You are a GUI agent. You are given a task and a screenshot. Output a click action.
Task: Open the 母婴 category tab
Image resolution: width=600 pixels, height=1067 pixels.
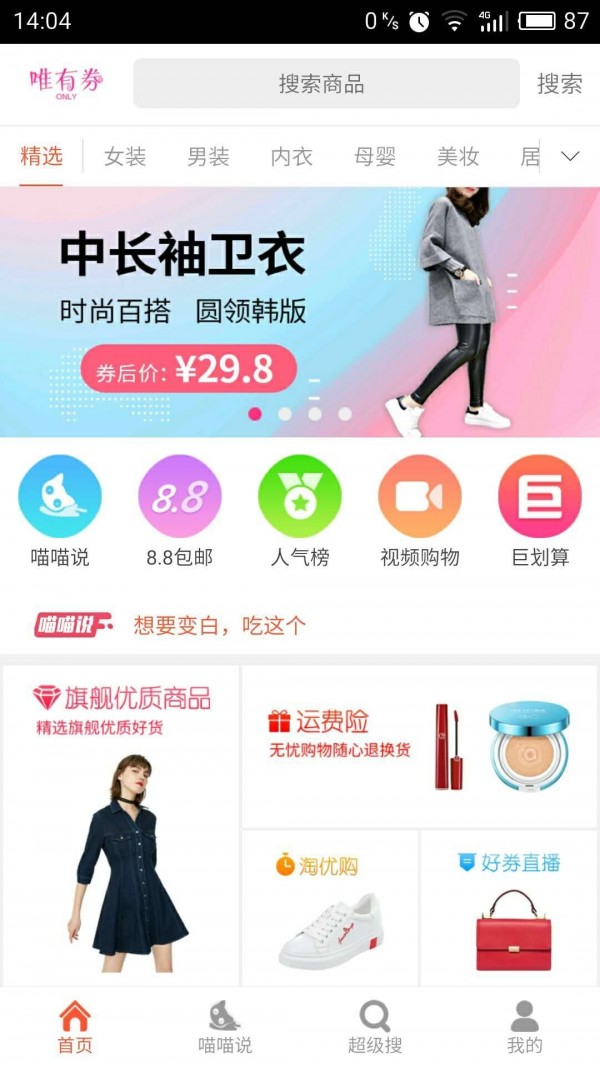click(375, 156)
